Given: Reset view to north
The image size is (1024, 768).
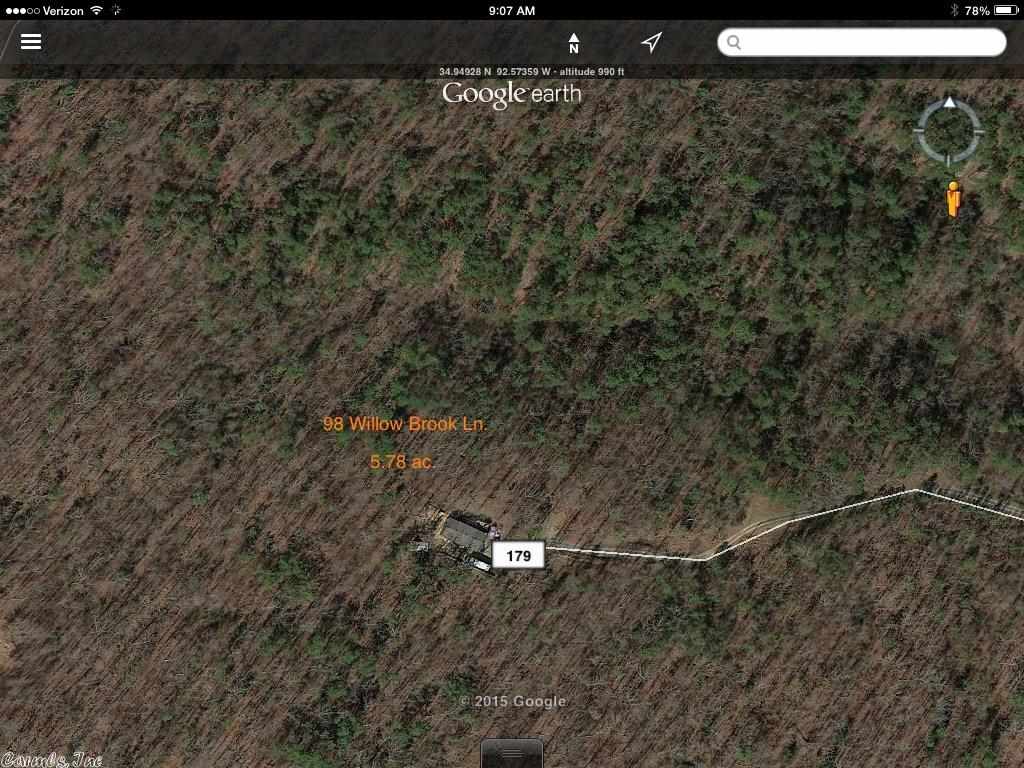Looking at the screenshot, I should coord(574,43).
